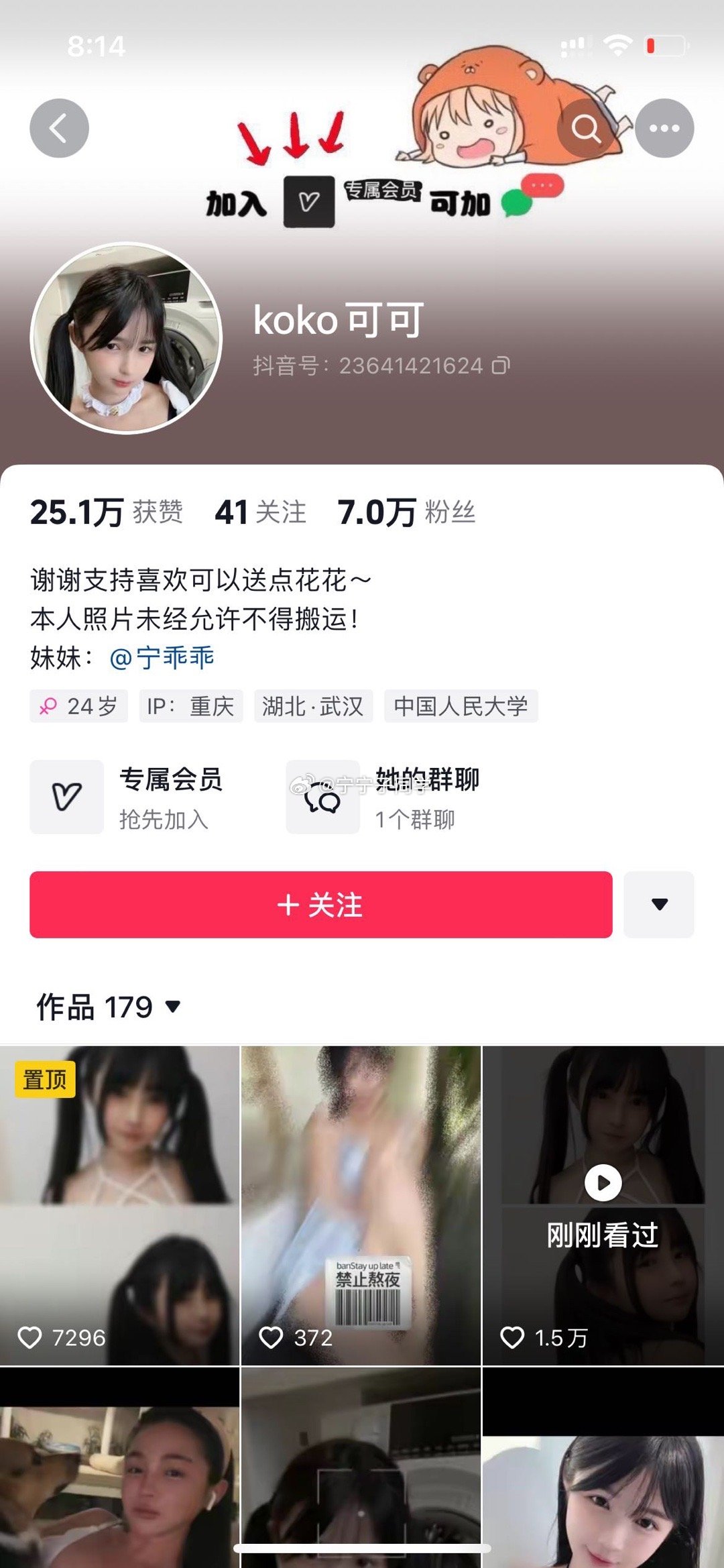The width and height of the screenshot is (724, 1568).
Task: Expand the arrow next to the follow button
Action: point(659,905)
